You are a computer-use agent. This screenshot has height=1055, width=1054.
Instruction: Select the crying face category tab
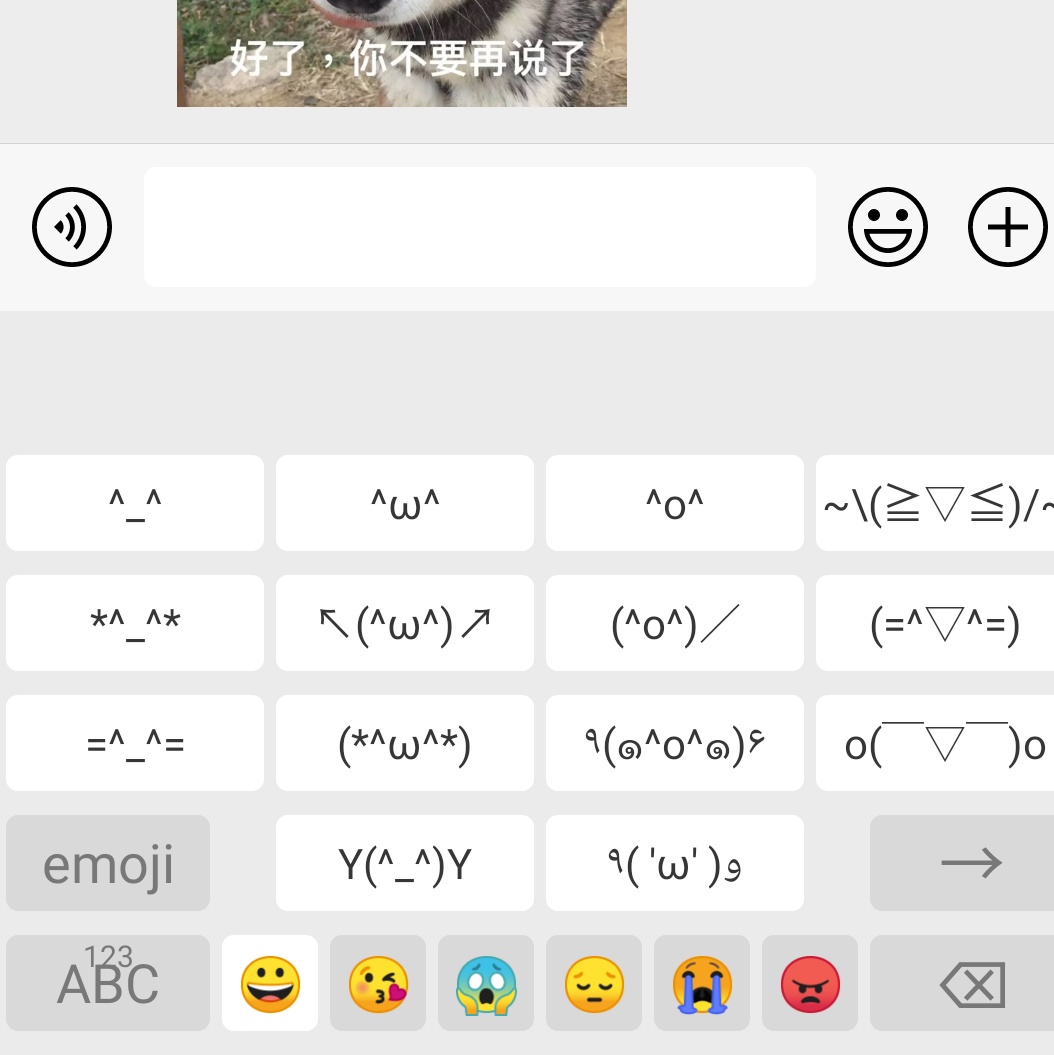(702, 983)
